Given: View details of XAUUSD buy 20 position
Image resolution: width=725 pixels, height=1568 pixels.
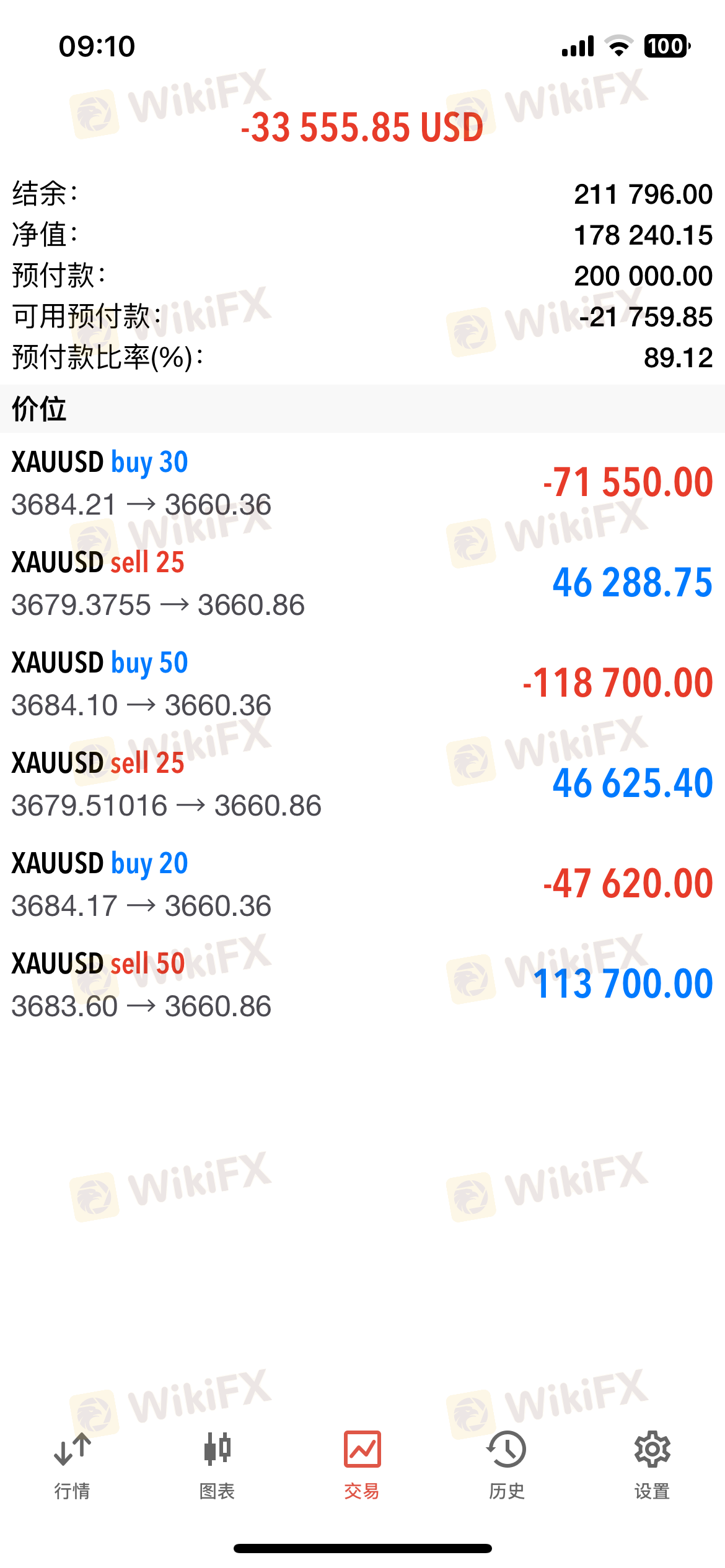Looking at the screenshot, I should coord(362,884).
